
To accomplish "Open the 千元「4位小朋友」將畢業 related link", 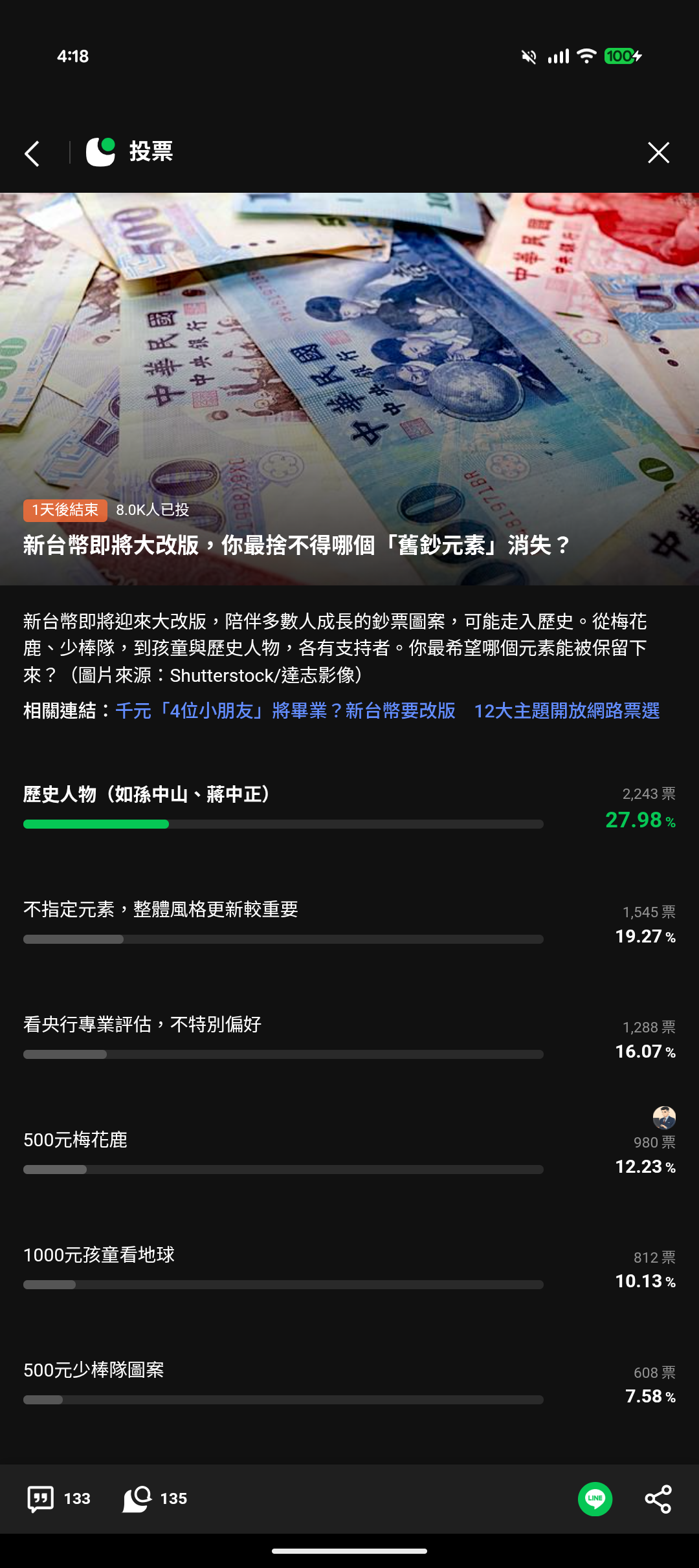I will click(285, 711).
